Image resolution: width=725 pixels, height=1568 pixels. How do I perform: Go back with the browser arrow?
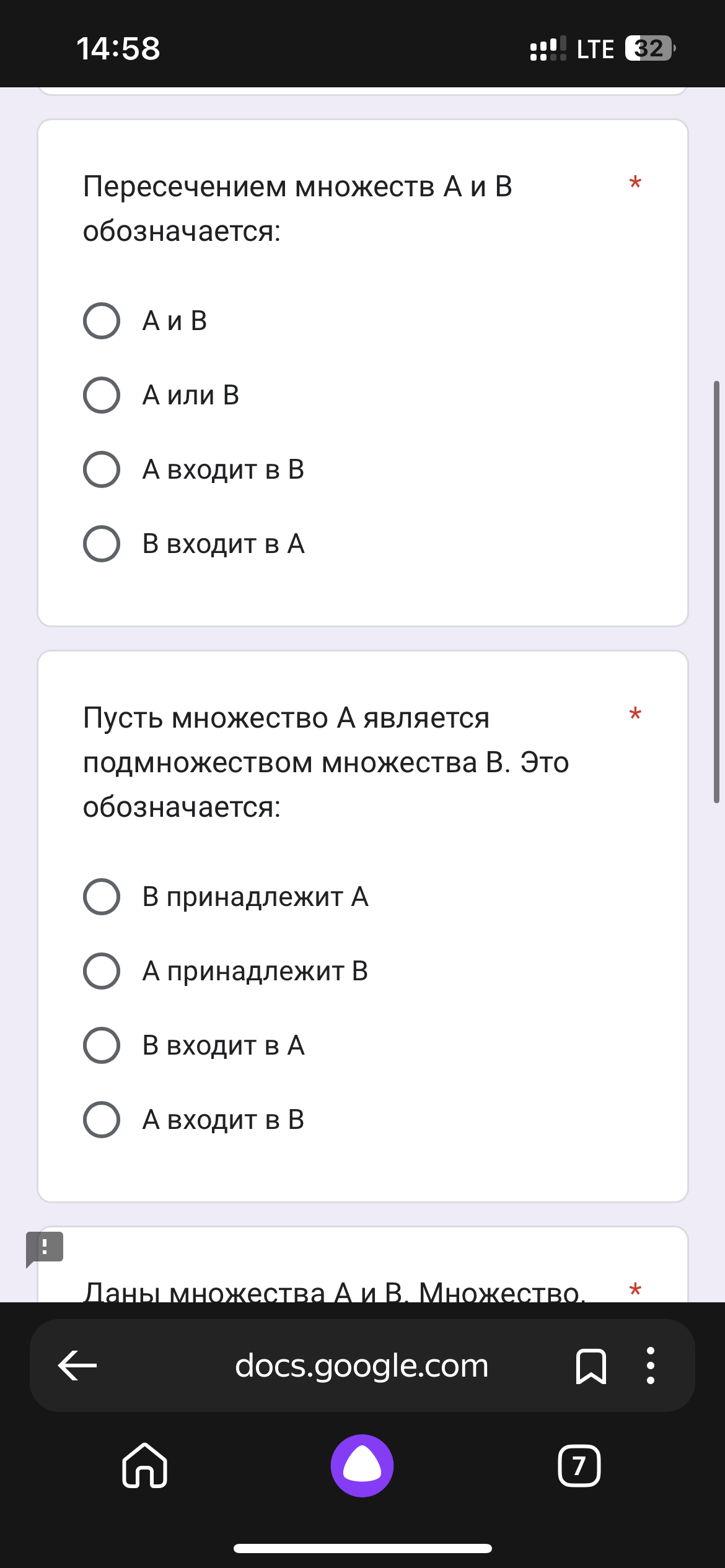click(77, 1365)
